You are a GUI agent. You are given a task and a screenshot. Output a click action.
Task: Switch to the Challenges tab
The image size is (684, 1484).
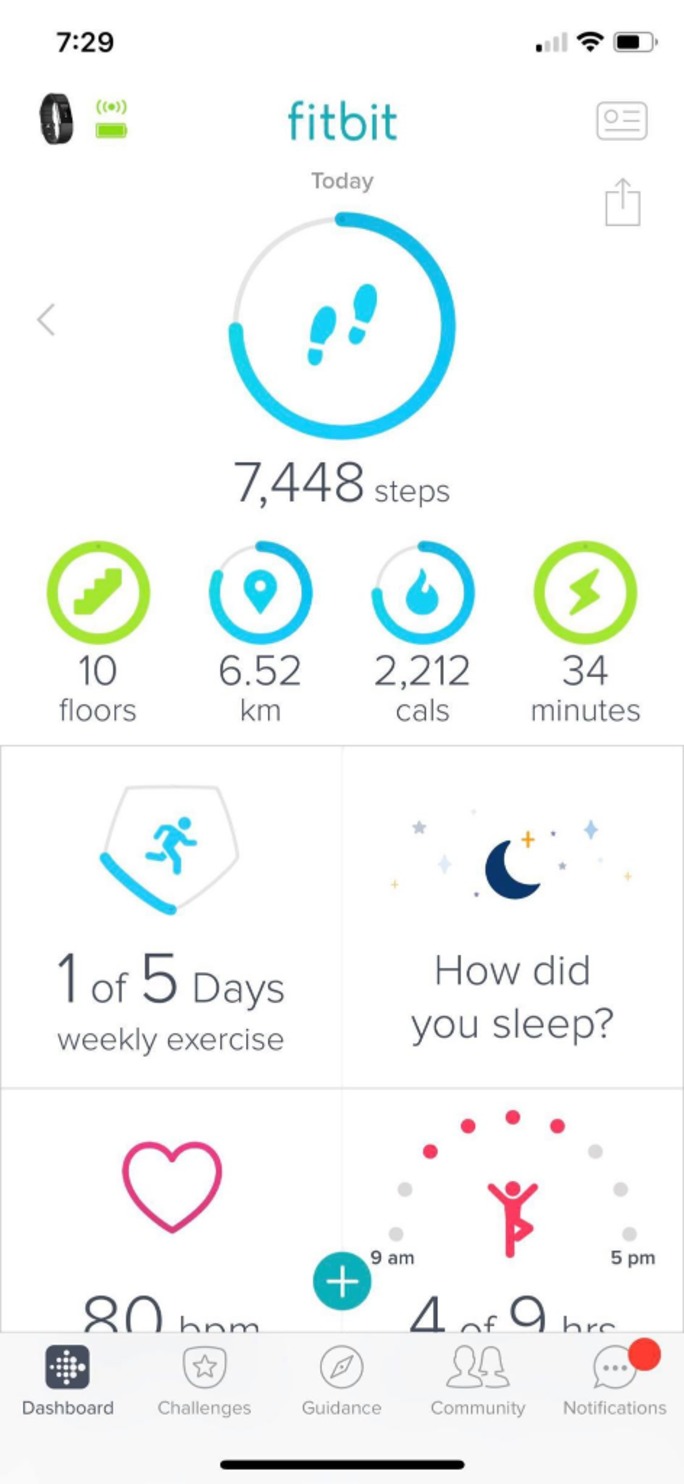tap(204, 1380)
